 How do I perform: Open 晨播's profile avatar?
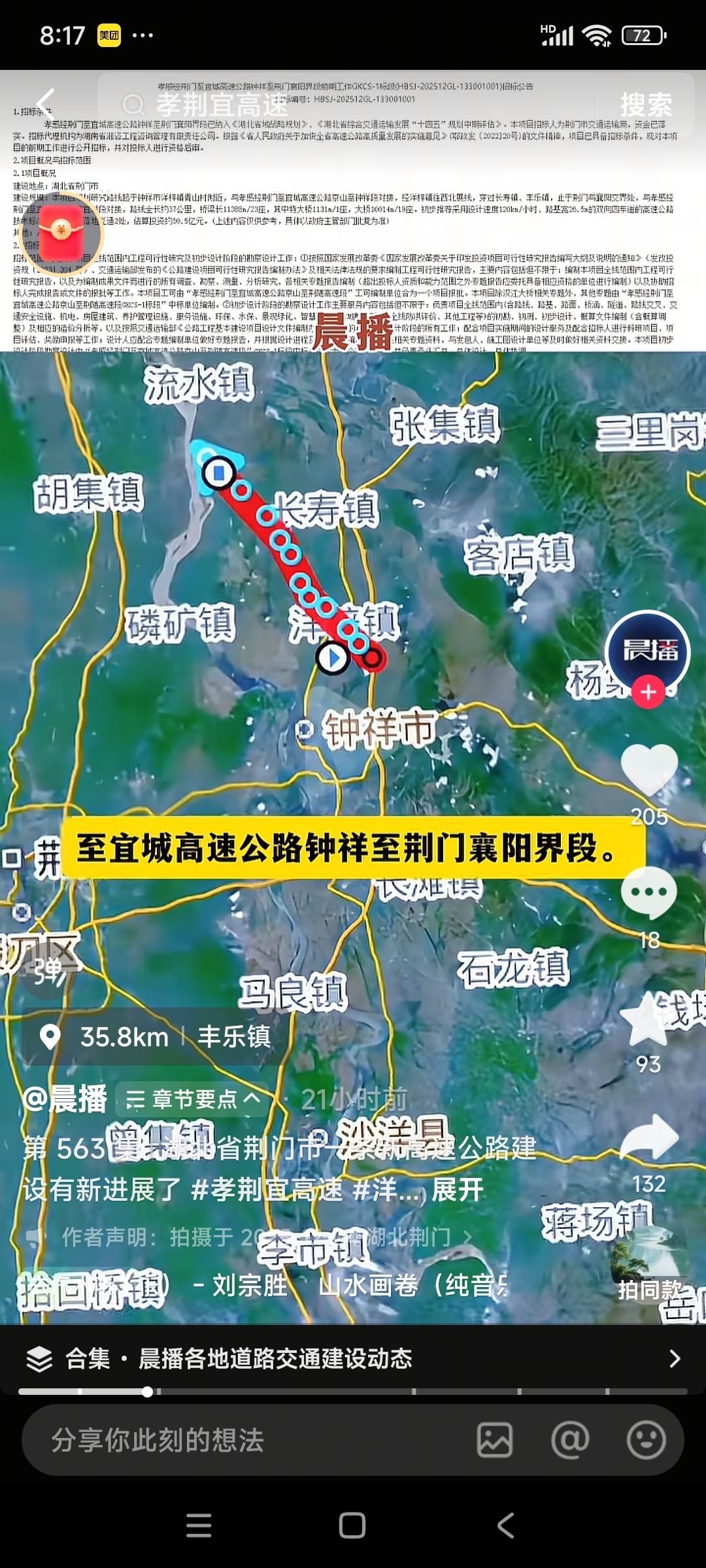648,651
